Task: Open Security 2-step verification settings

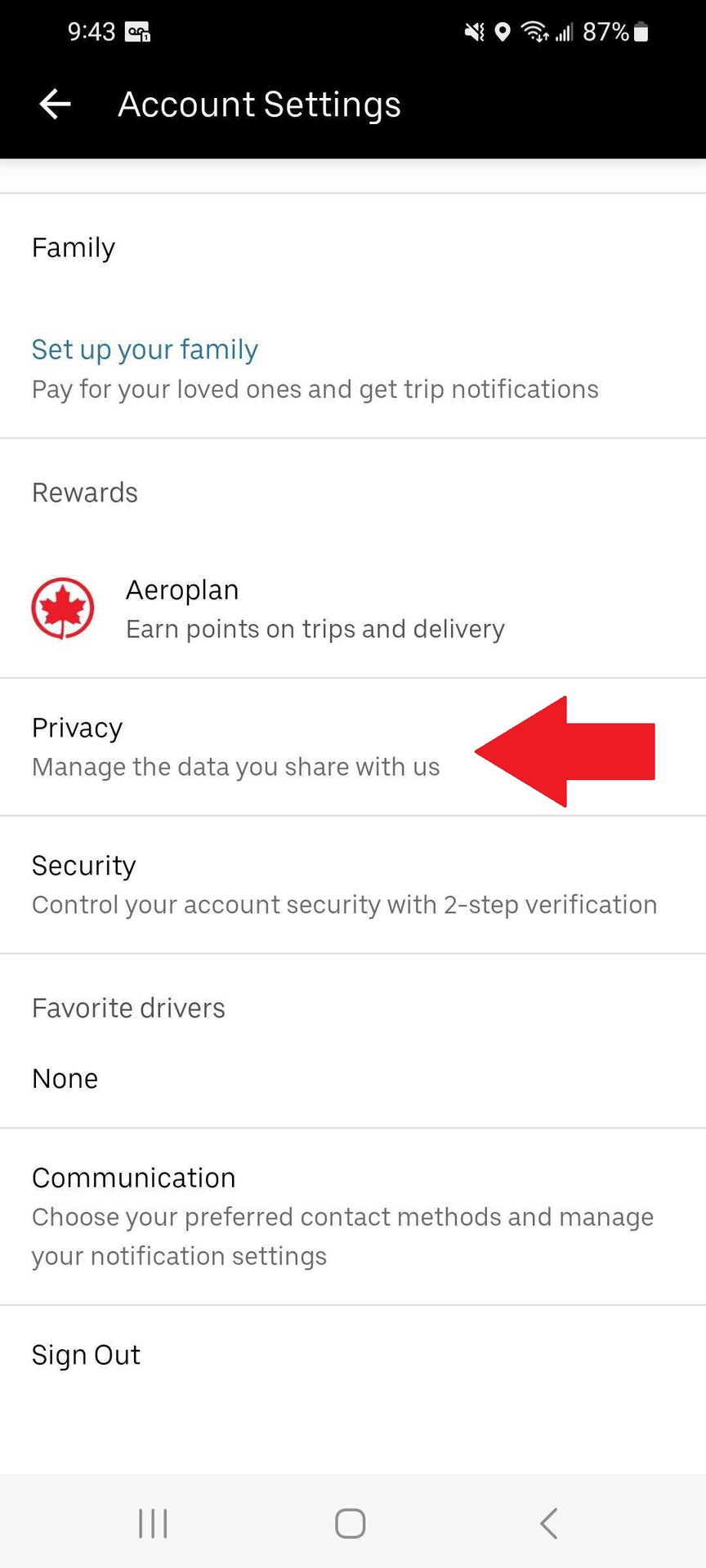Action: (343, 884)
